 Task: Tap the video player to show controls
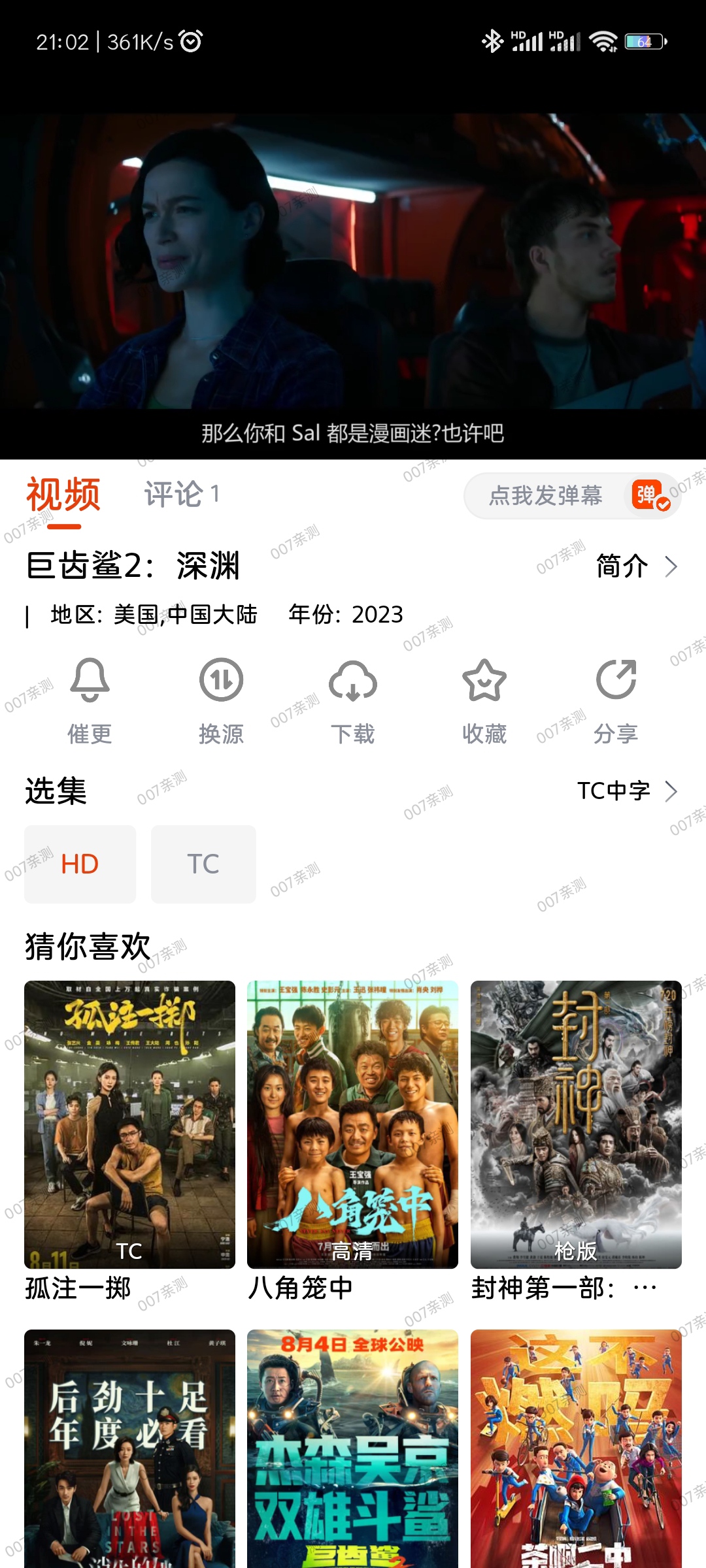coord(353,261)
